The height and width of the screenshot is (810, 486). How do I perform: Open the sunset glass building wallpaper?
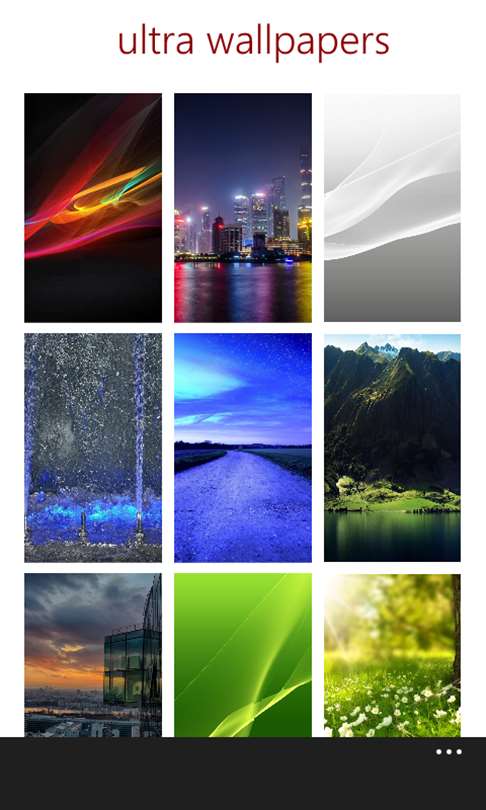coord(93,655)
